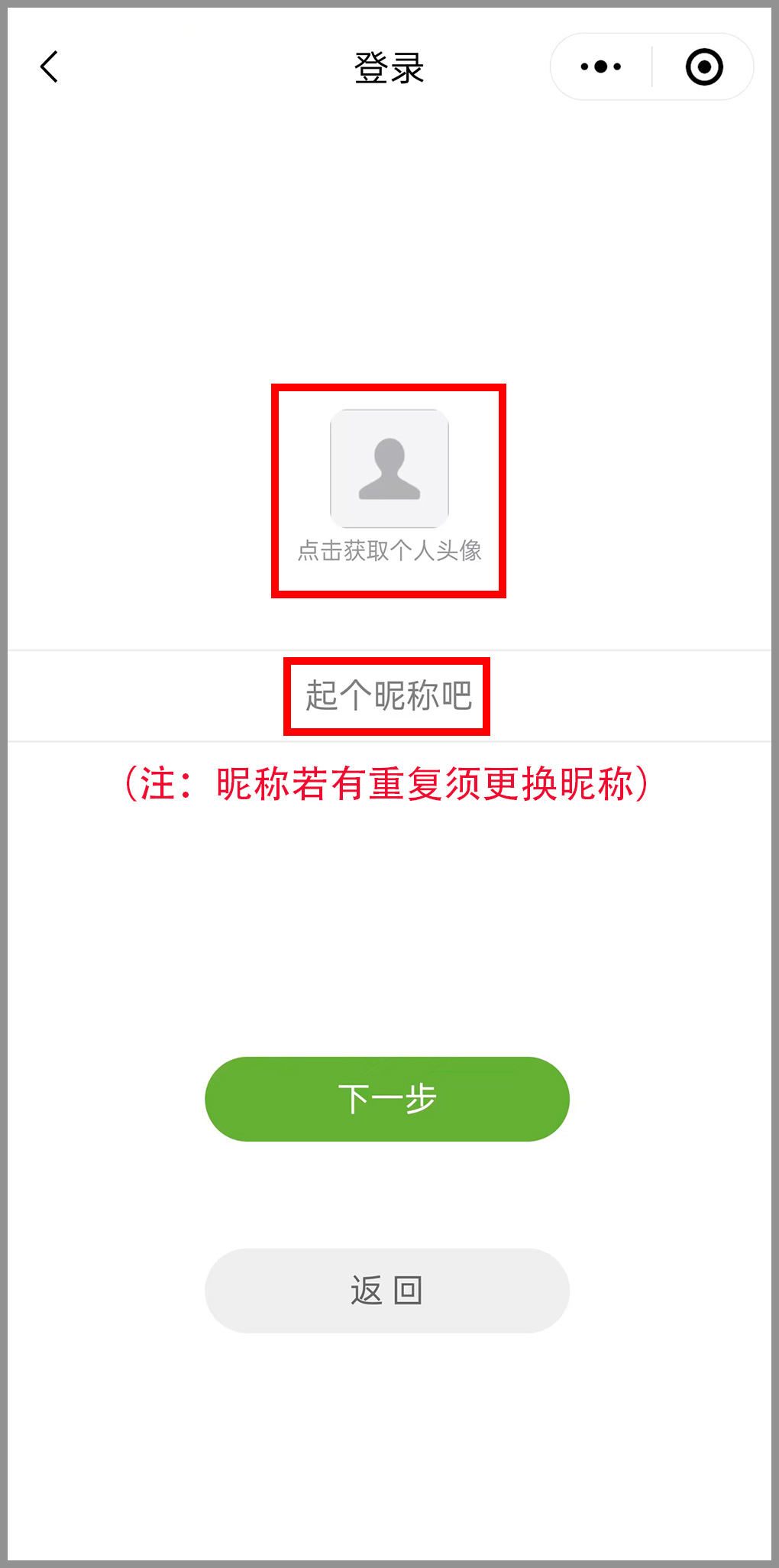Go back using the top-left arrow

click(x=50, y=67)
